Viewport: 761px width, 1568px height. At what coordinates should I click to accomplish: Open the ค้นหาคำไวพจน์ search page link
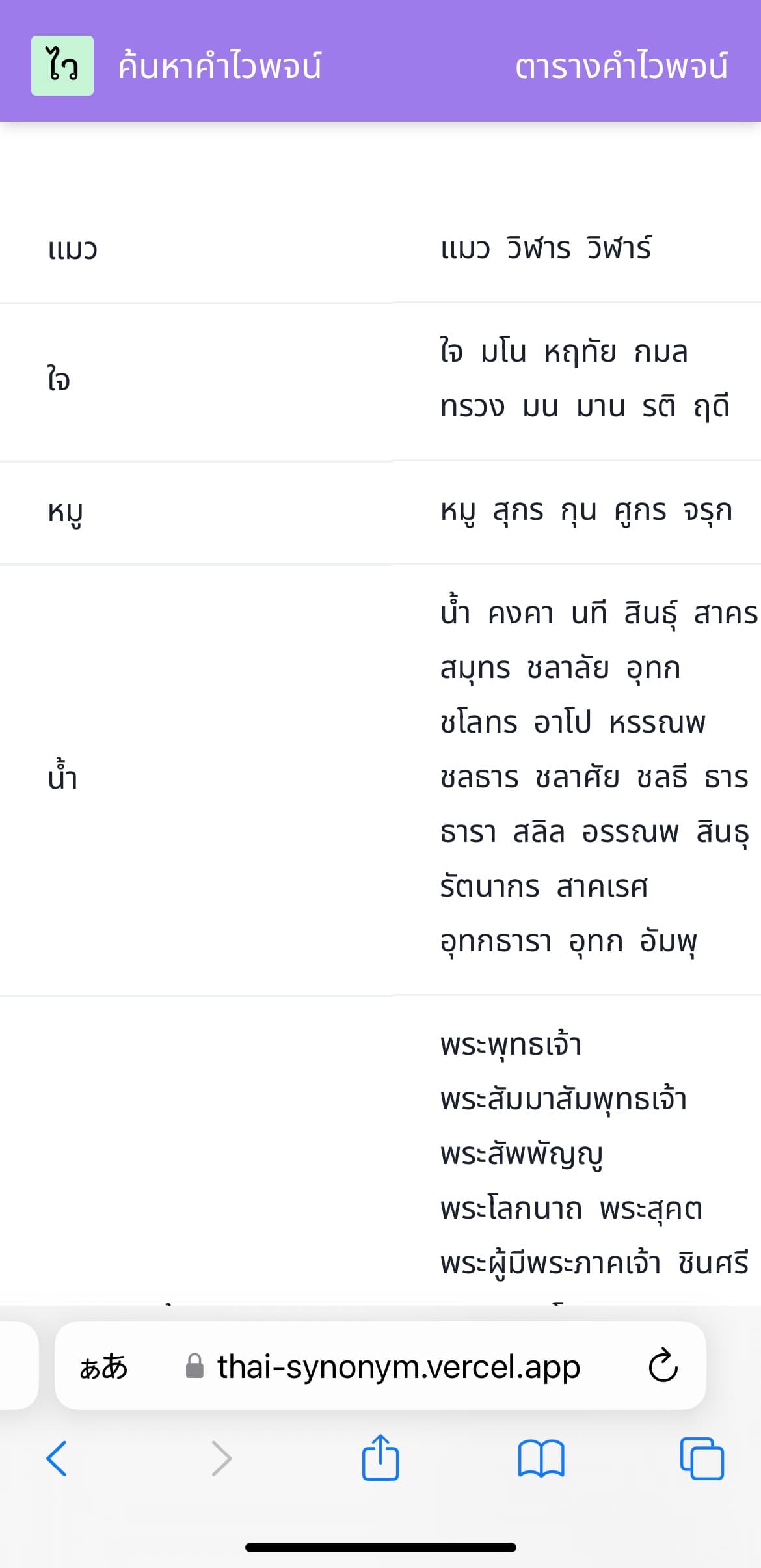(220, 66)
